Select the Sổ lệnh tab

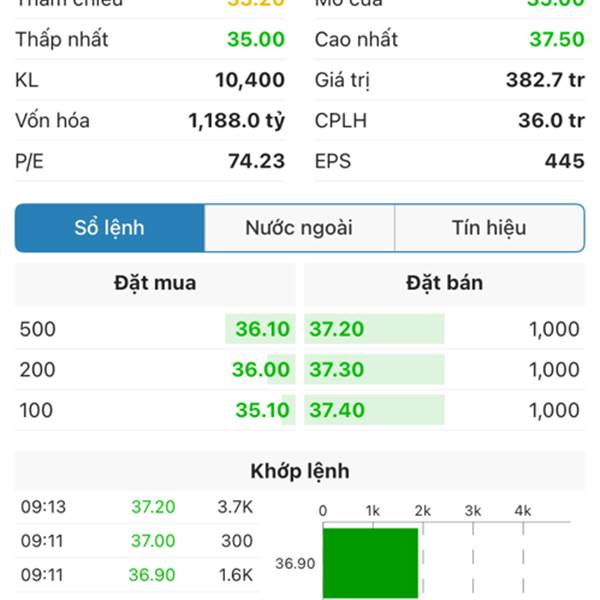(x=109, y=228)
